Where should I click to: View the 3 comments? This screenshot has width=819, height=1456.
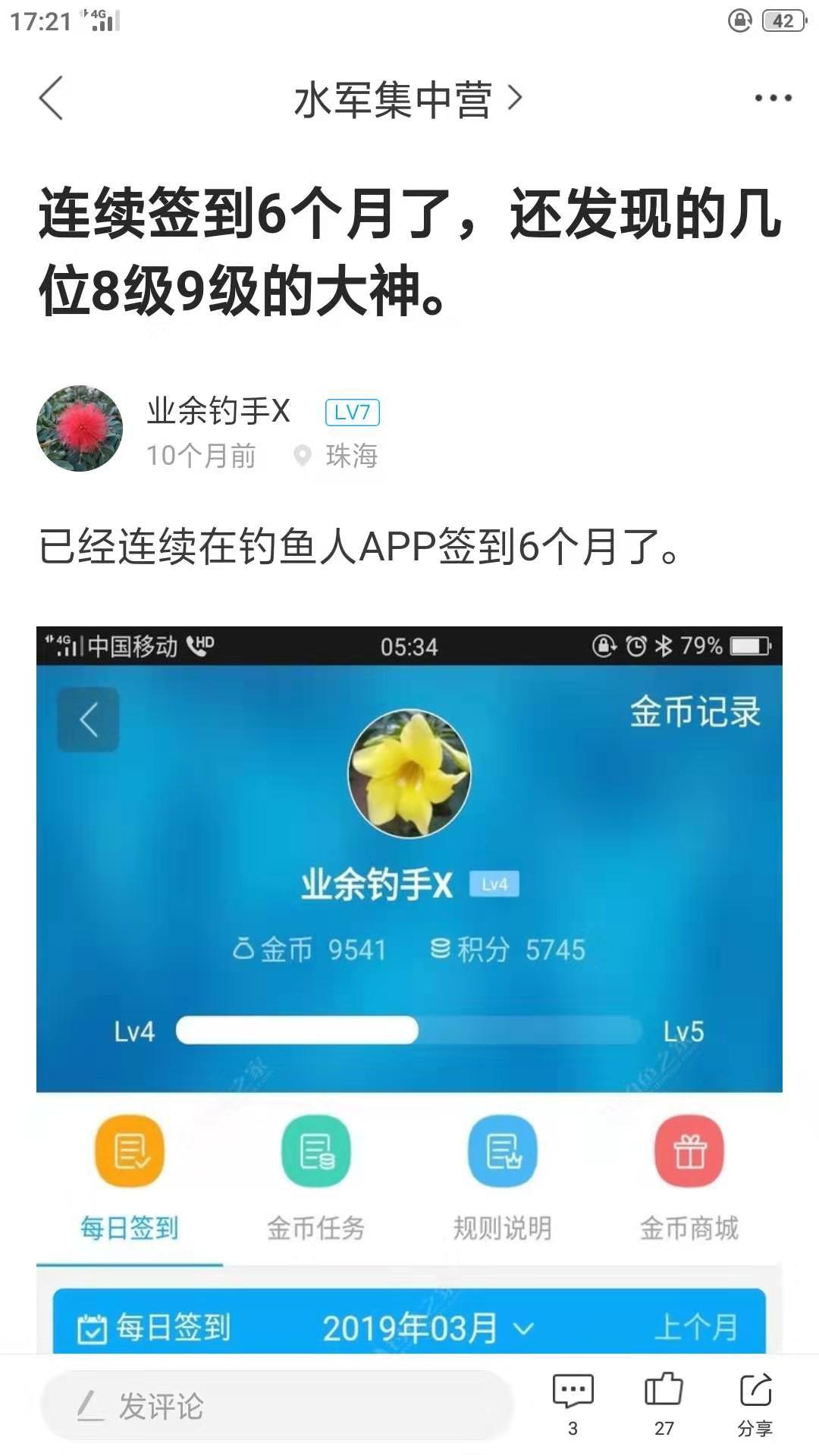pos(573,1401)
